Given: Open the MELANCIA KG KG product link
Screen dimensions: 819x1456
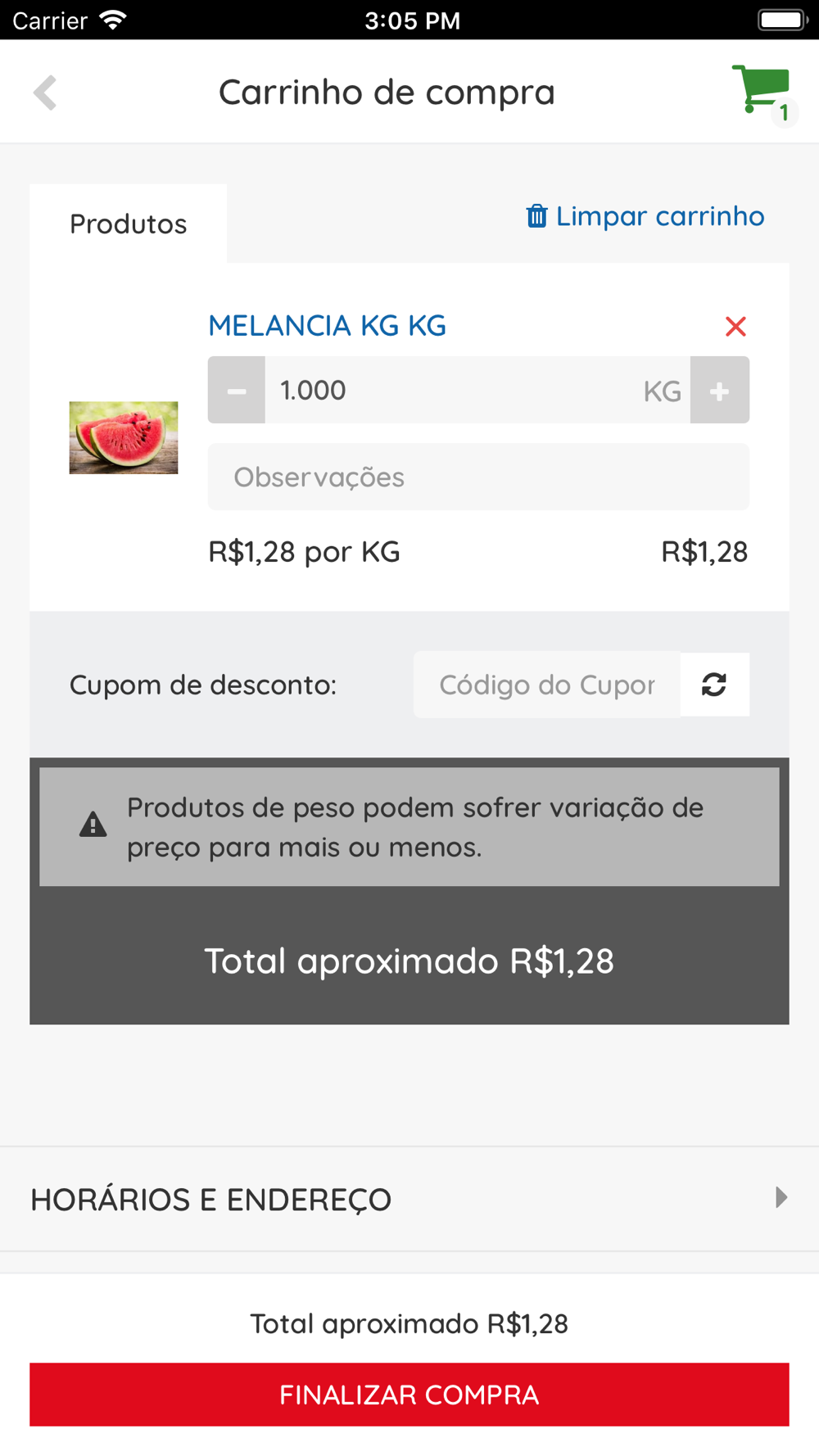Looking at the screenshot, I should click(x=328, y=326).
